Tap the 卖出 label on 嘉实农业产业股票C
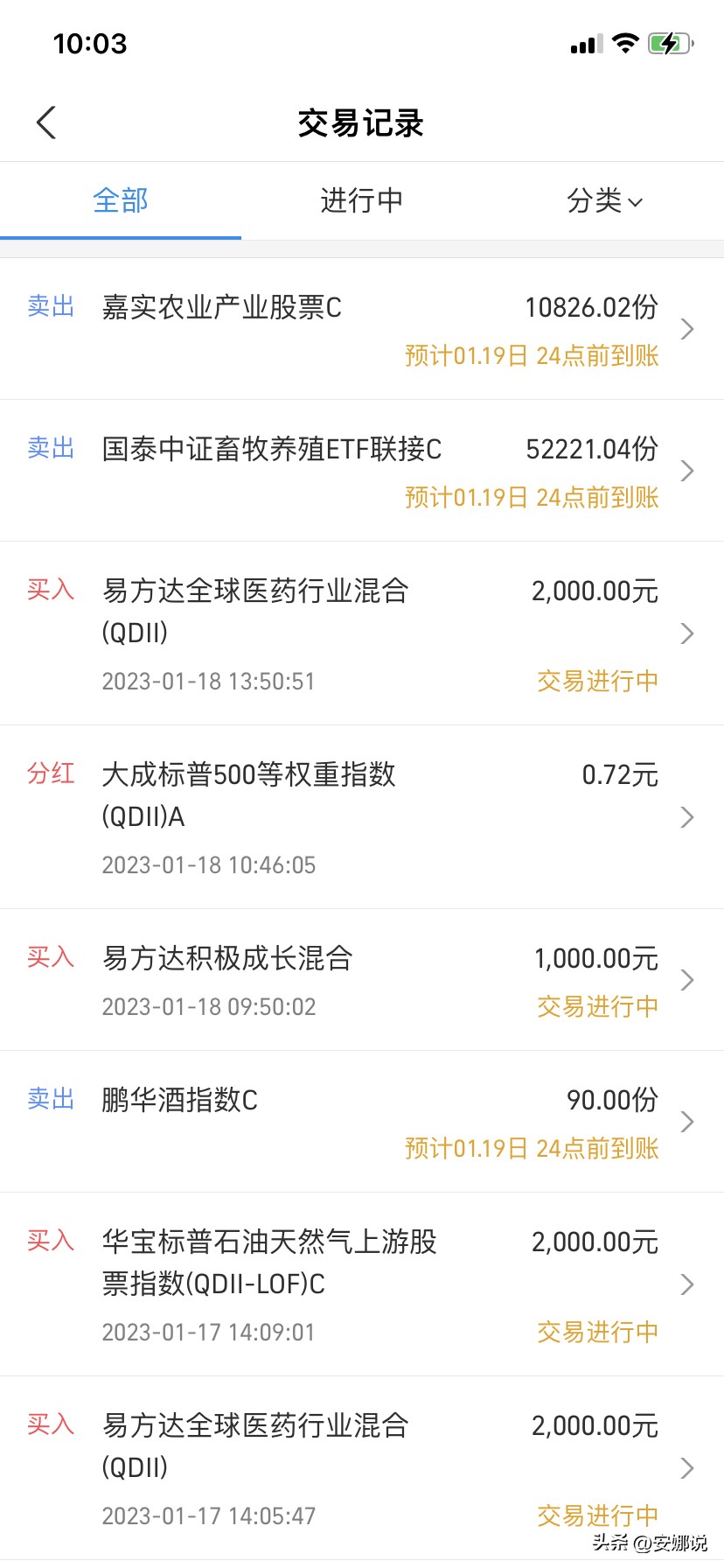Screen dimensions: 724x1568 (50, 307)
